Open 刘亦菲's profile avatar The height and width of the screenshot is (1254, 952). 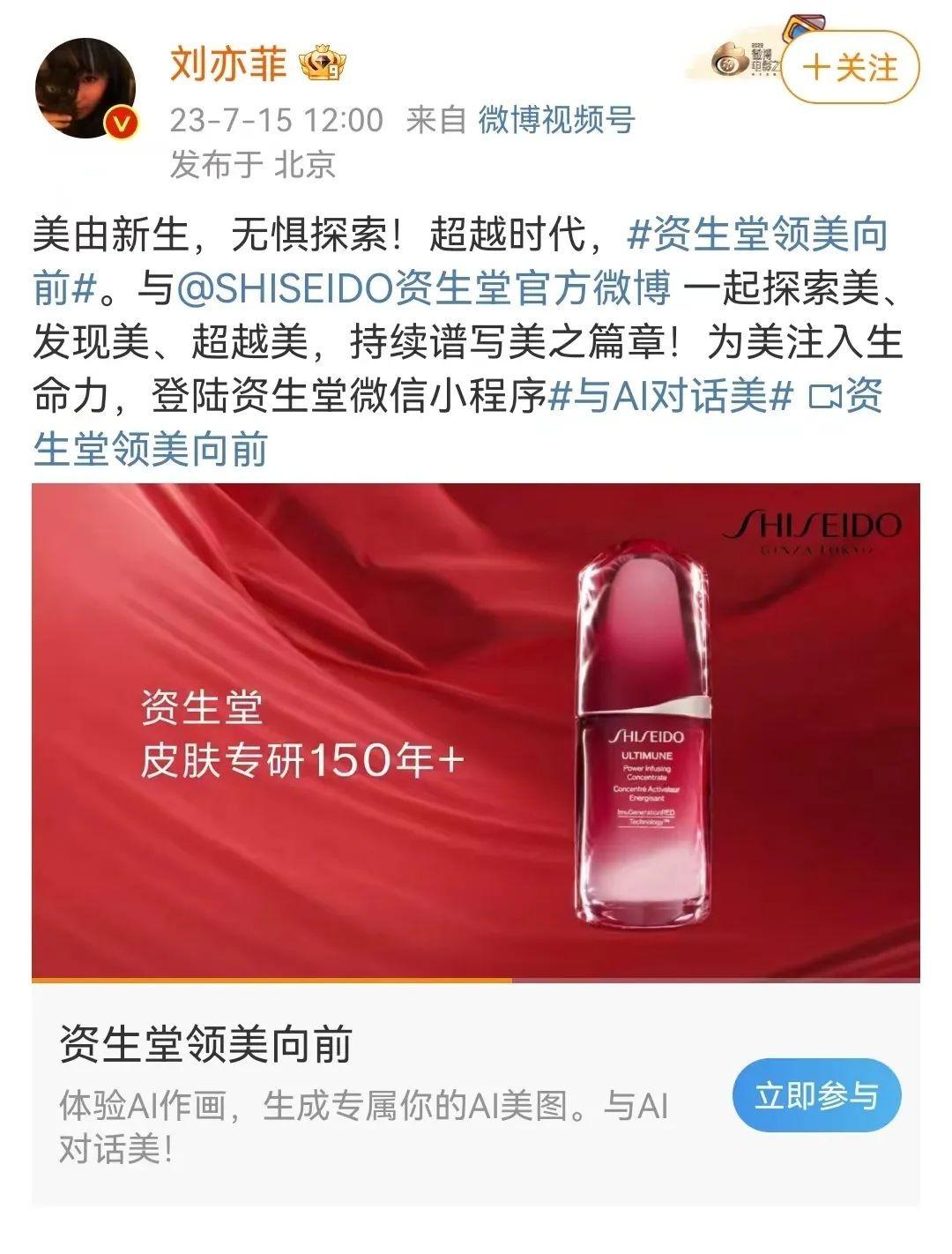[x=86, y=89]
